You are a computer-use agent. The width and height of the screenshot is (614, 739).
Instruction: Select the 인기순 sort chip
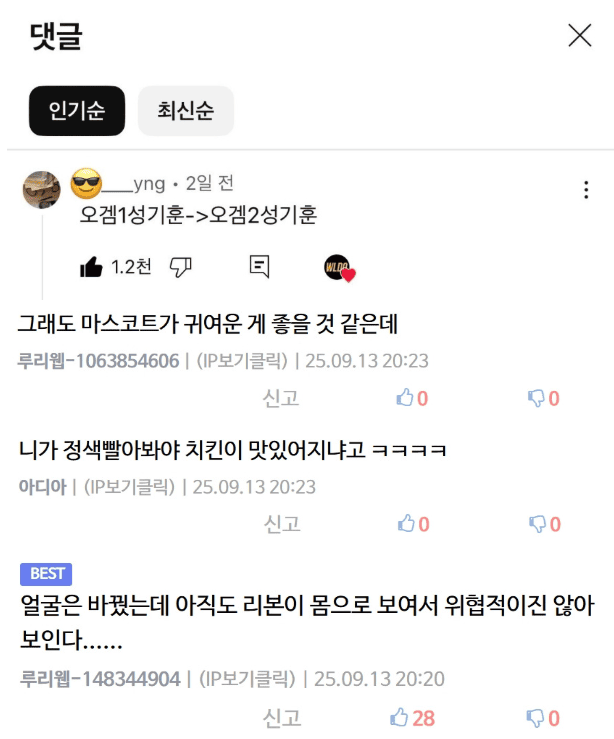point(77,111)
